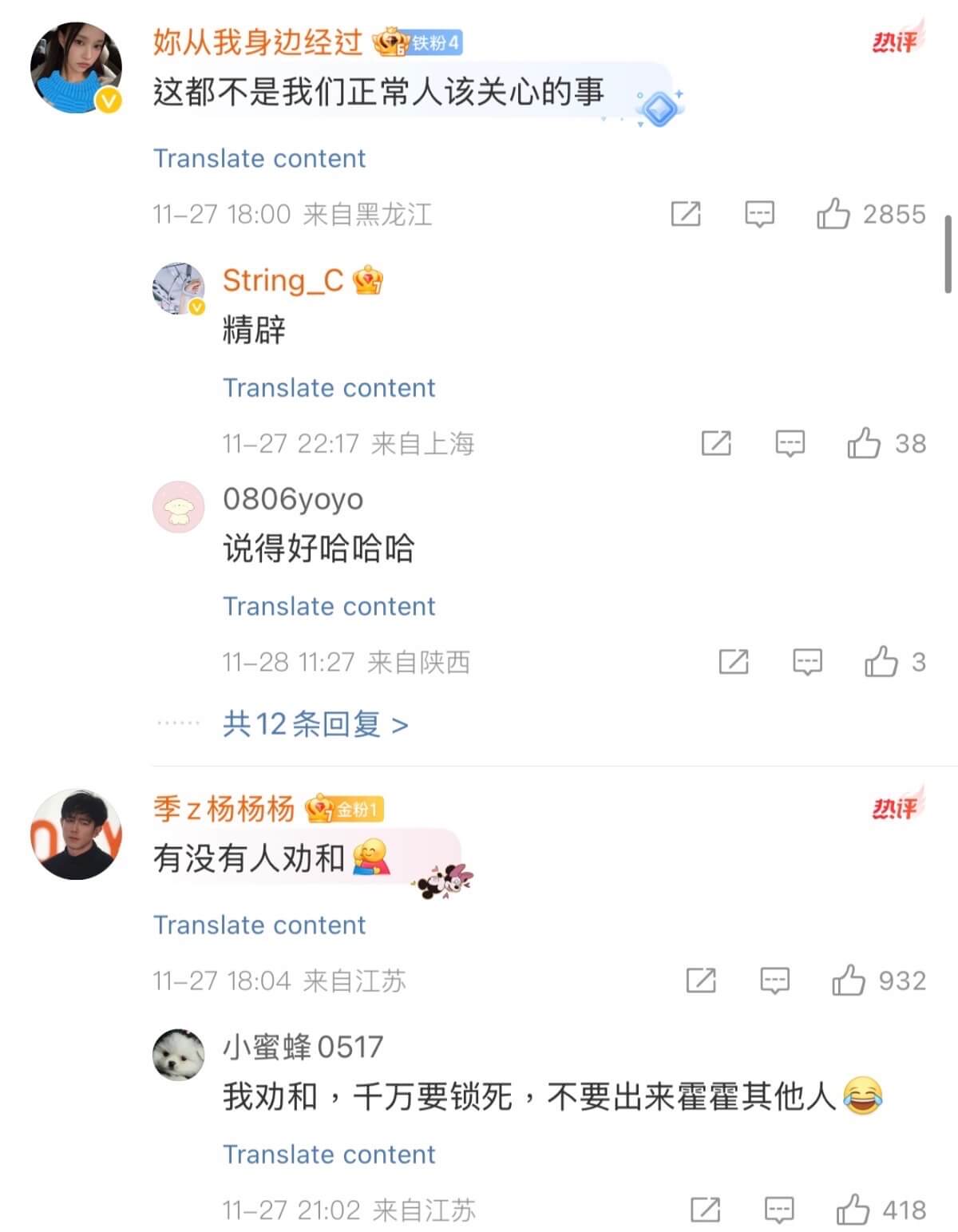Open String_C's profile avatar
958x1232 pixels.
click(178, 287)
